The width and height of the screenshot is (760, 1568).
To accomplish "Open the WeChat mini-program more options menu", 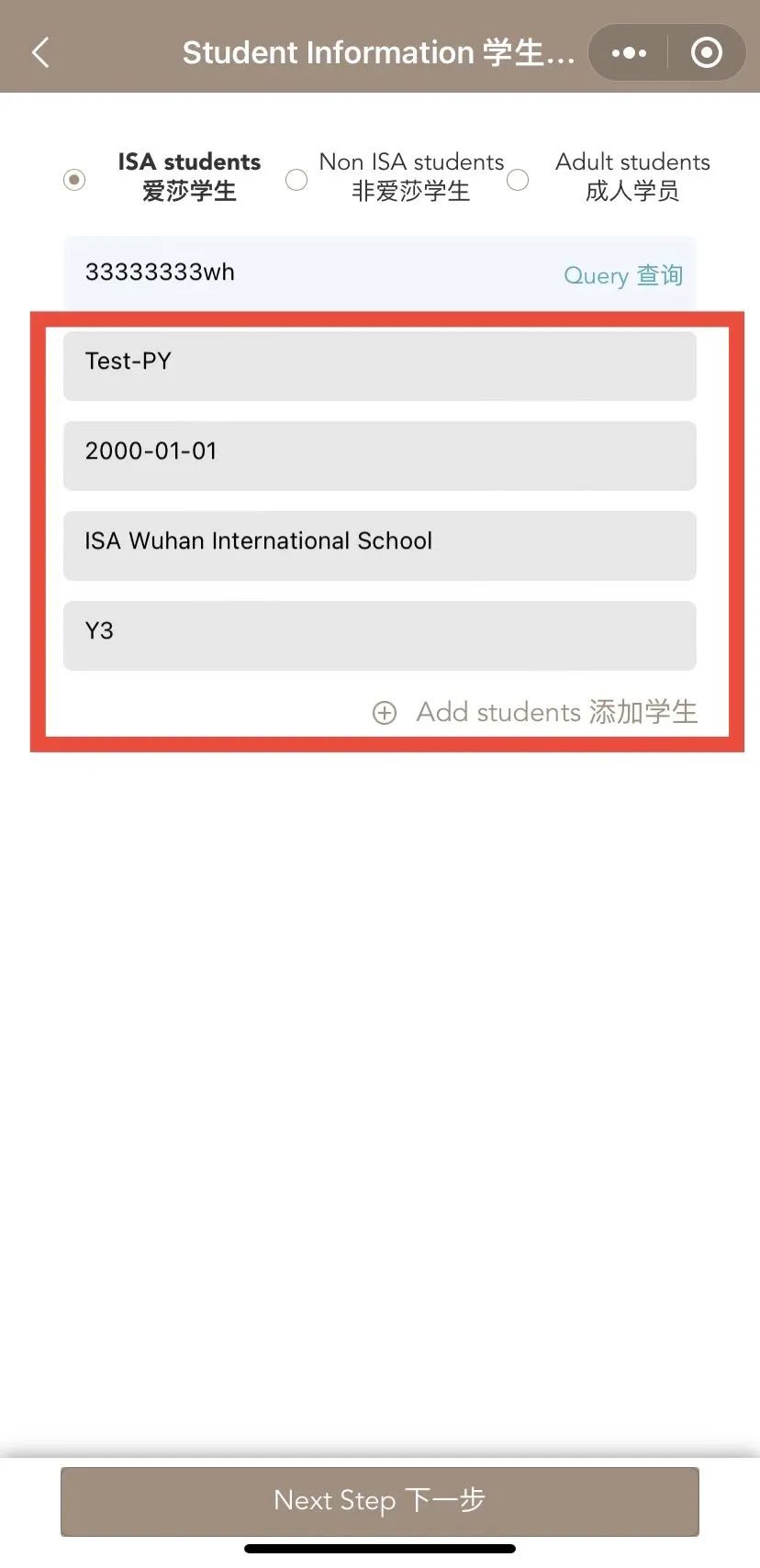I will coord(627,52).
